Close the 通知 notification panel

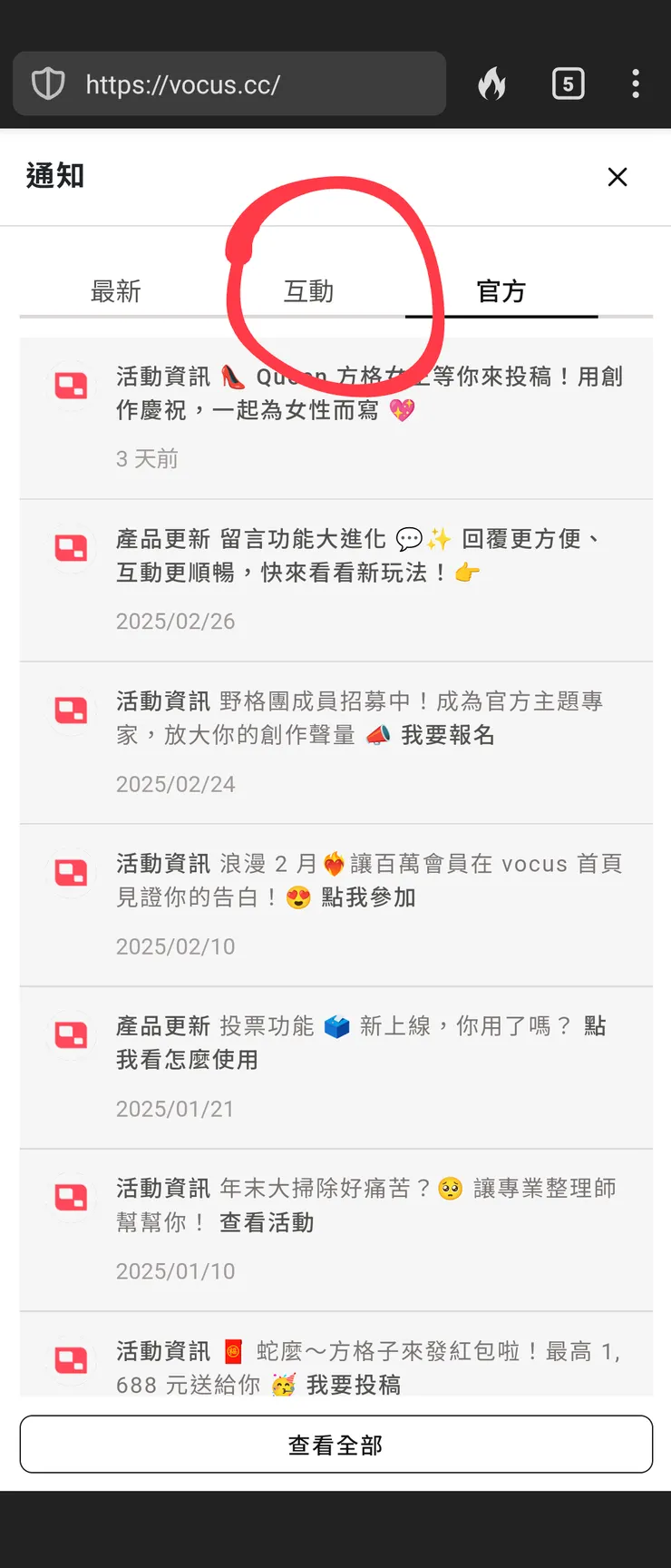(618, 177)
